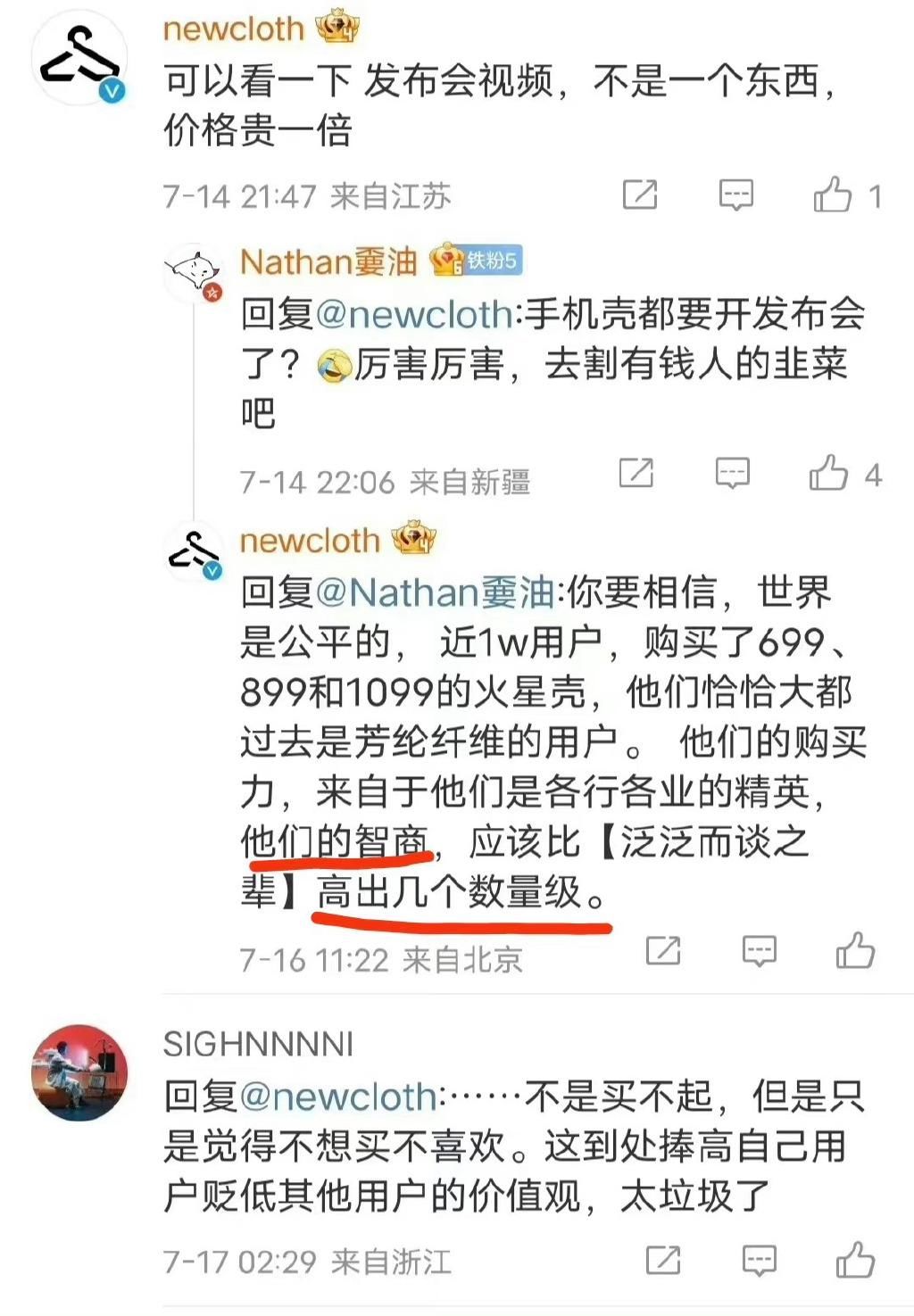Open comment icon under Nathan耍油's reply

pos(733,473)
